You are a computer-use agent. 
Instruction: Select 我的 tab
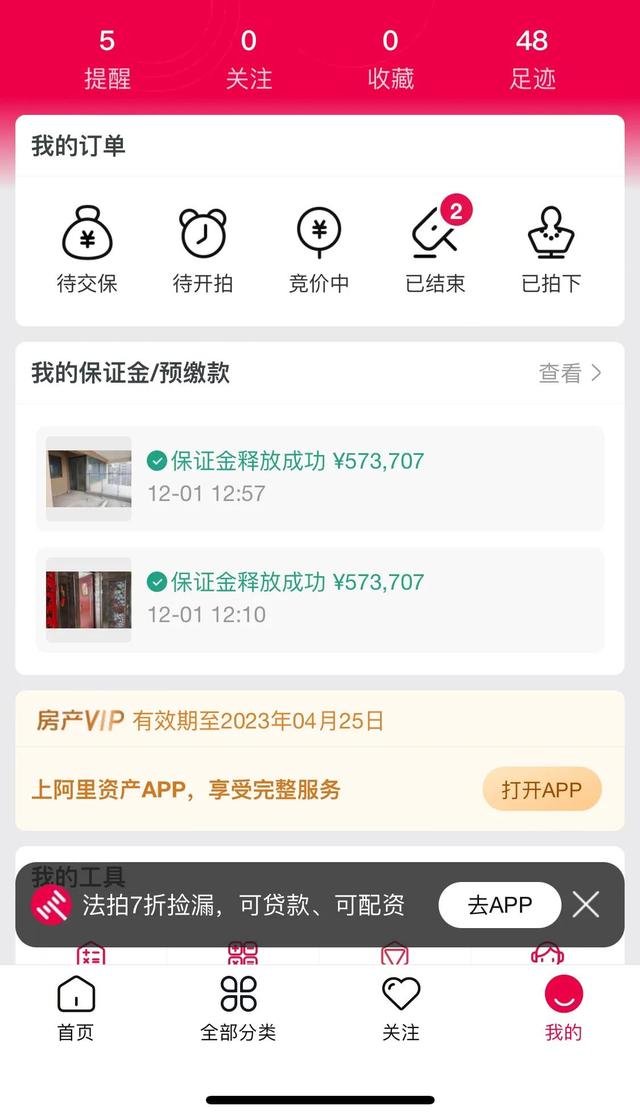tap(563, 1008)
